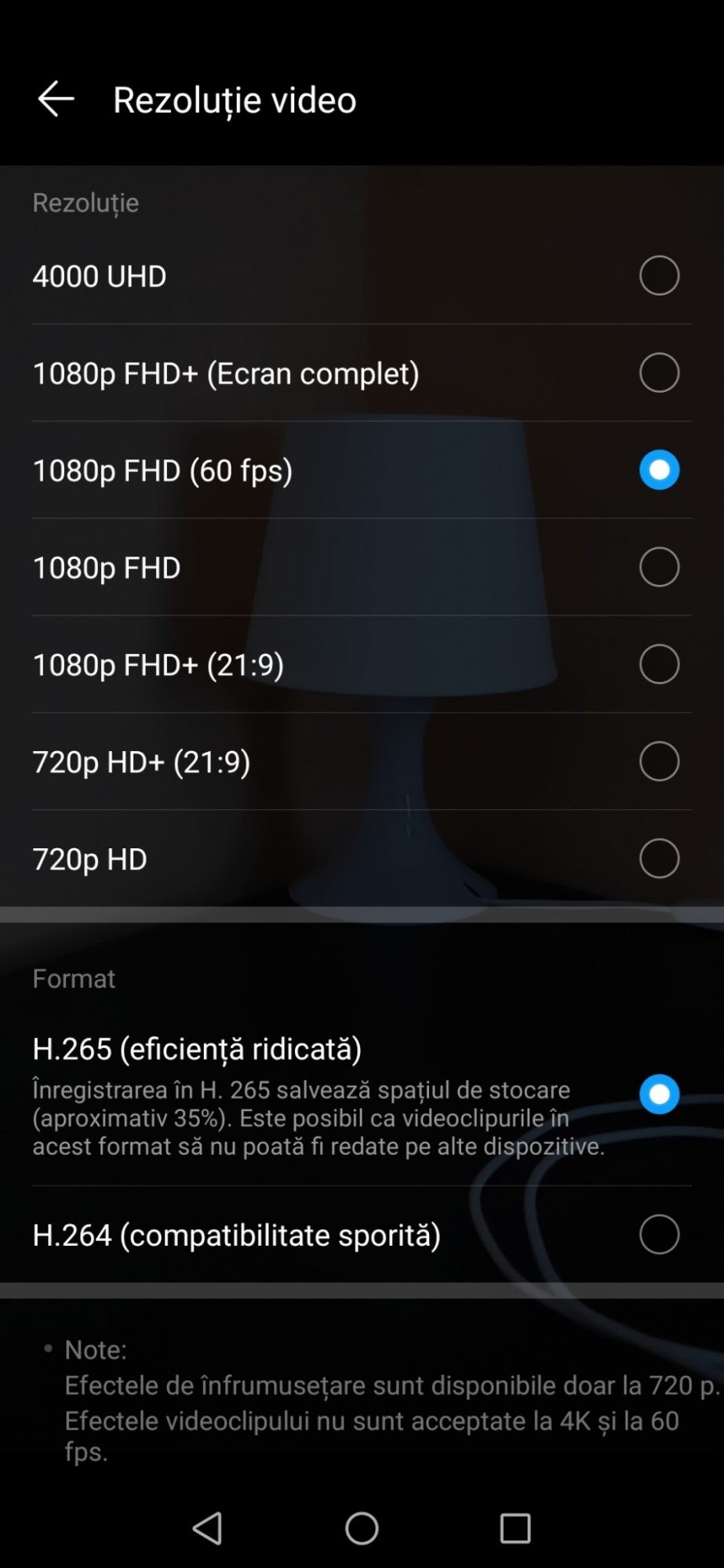Open recent apps from navigation bar
Screen dimensions: 724x1568
click(x=515, y=1528)
